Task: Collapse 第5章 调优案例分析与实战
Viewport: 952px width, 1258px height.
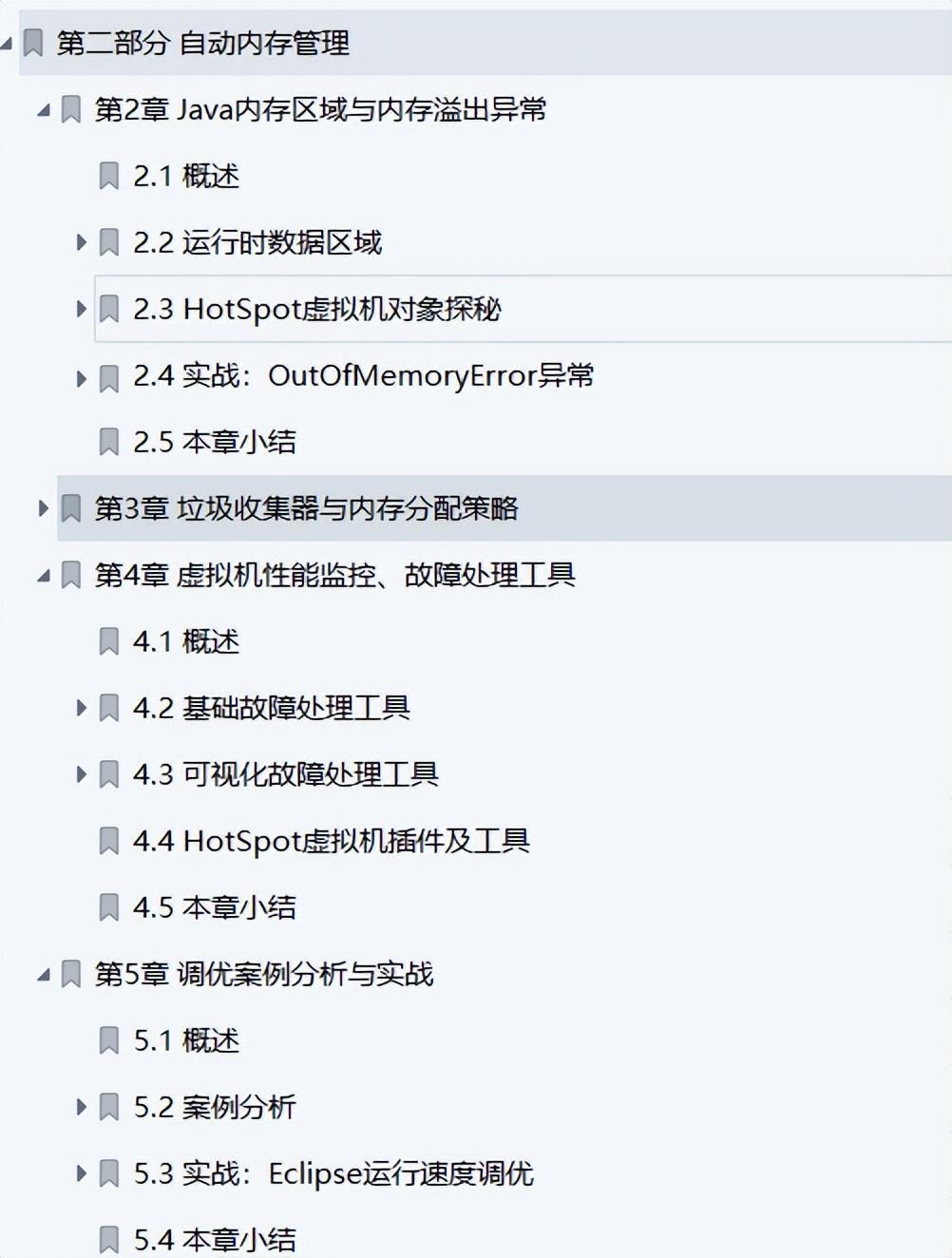Action: 44,976
